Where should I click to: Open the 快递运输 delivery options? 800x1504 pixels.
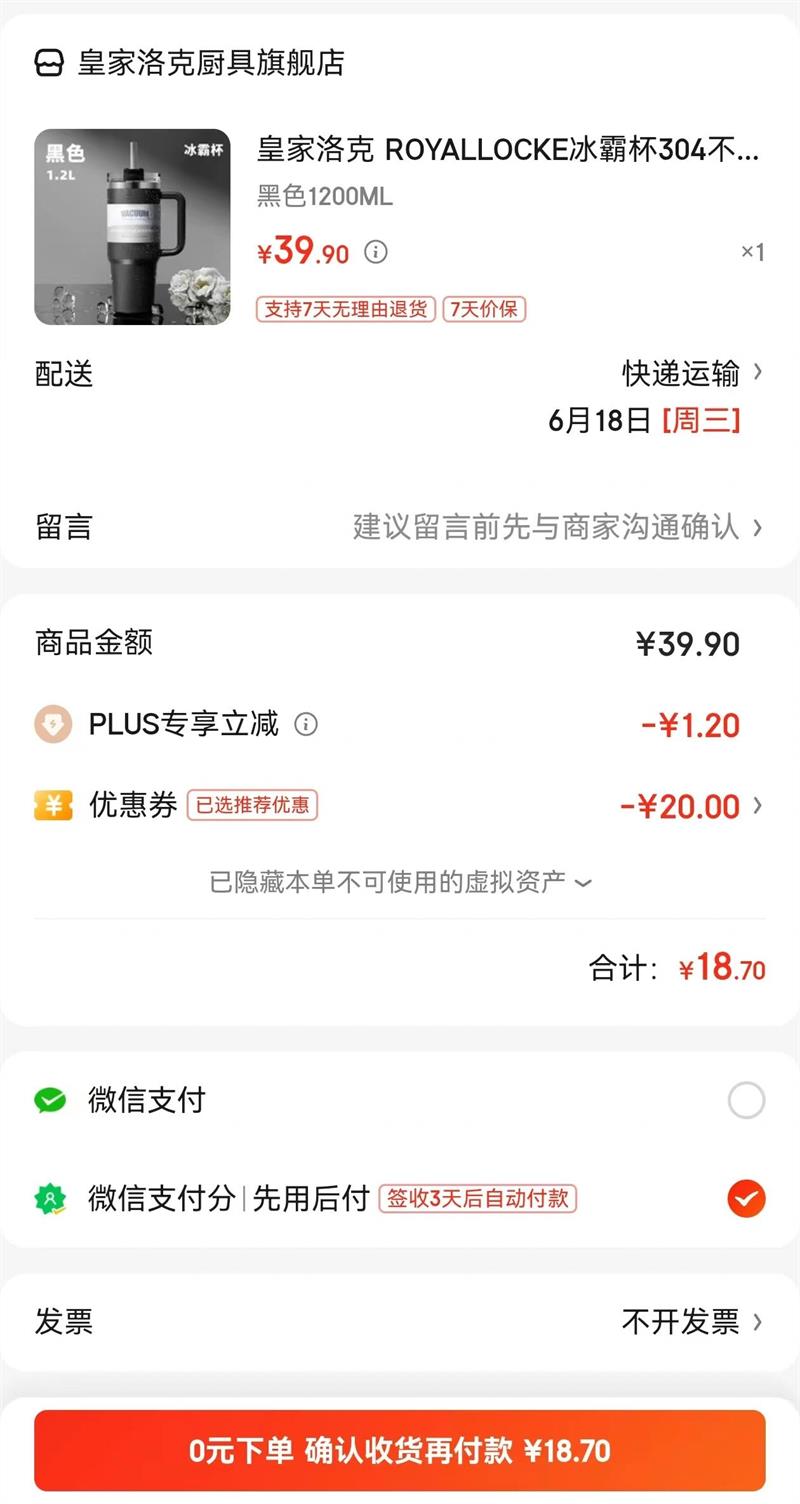click(692, 373)
